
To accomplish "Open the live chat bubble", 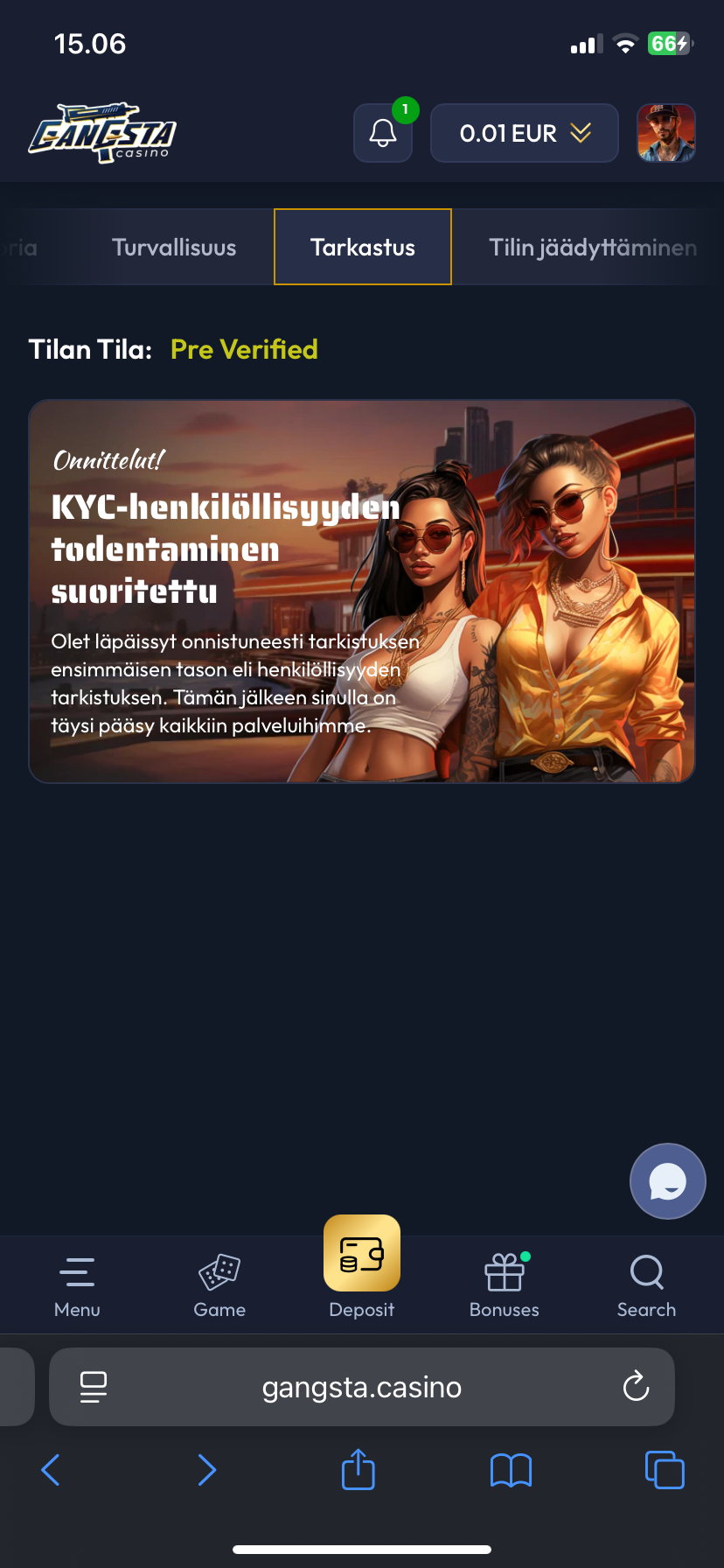I will [x=668, y=1181].
